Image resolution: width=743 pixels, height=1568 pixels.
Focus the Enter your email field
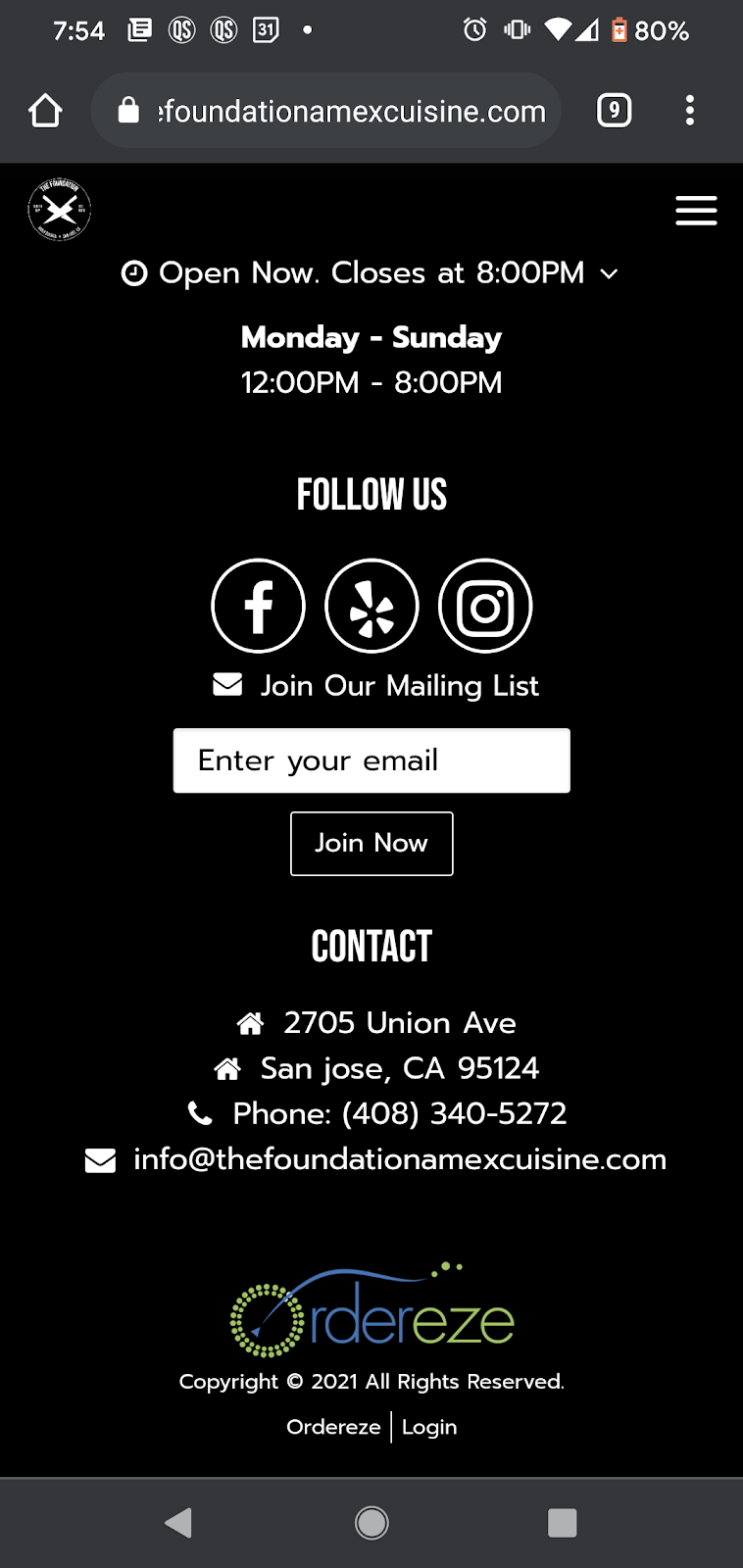pyautogui.click(x=371, y=760)
